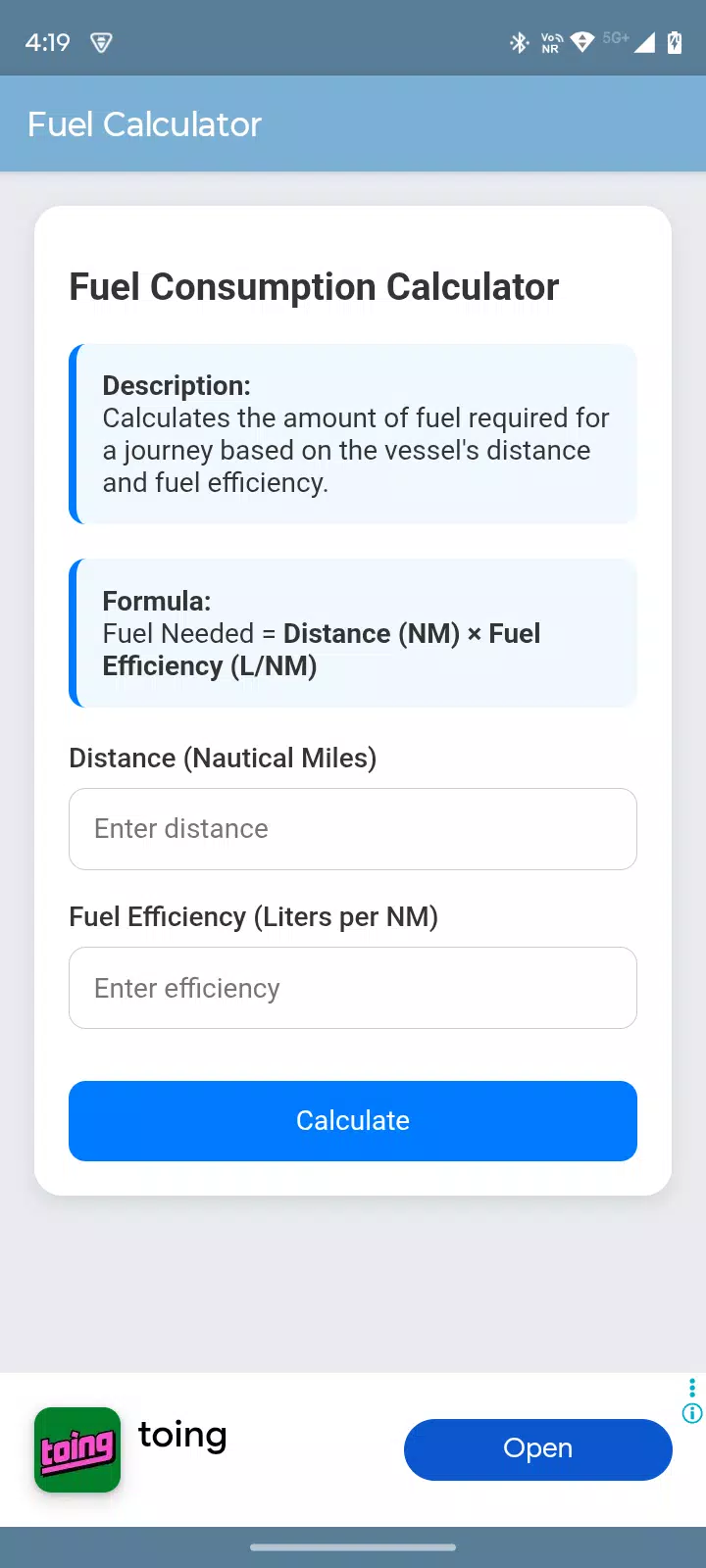
Task: Focus the Enter efficiency input
Action: click(353, 988)
